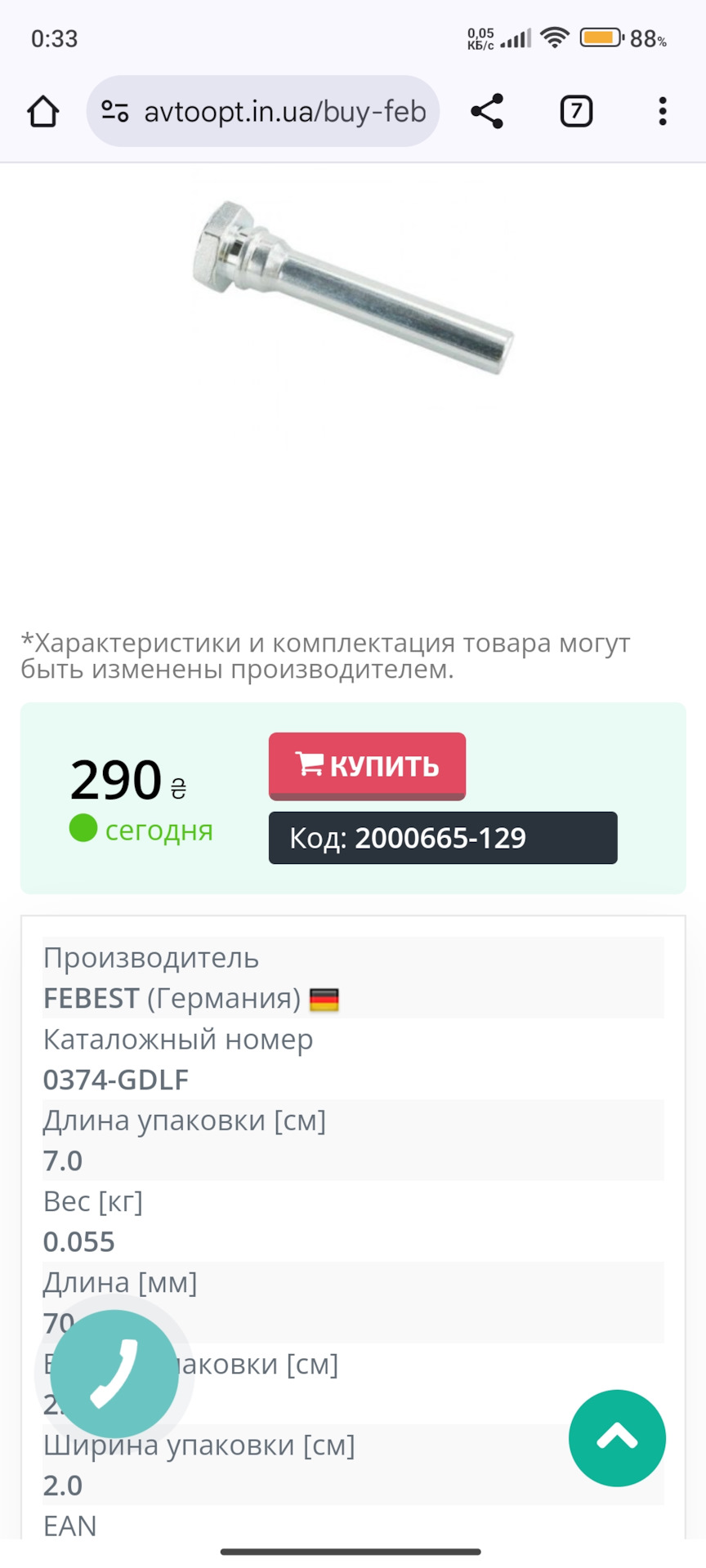
Task: Call the shop via phone button
Action: pyautogui.click(x=114, y=1374)
